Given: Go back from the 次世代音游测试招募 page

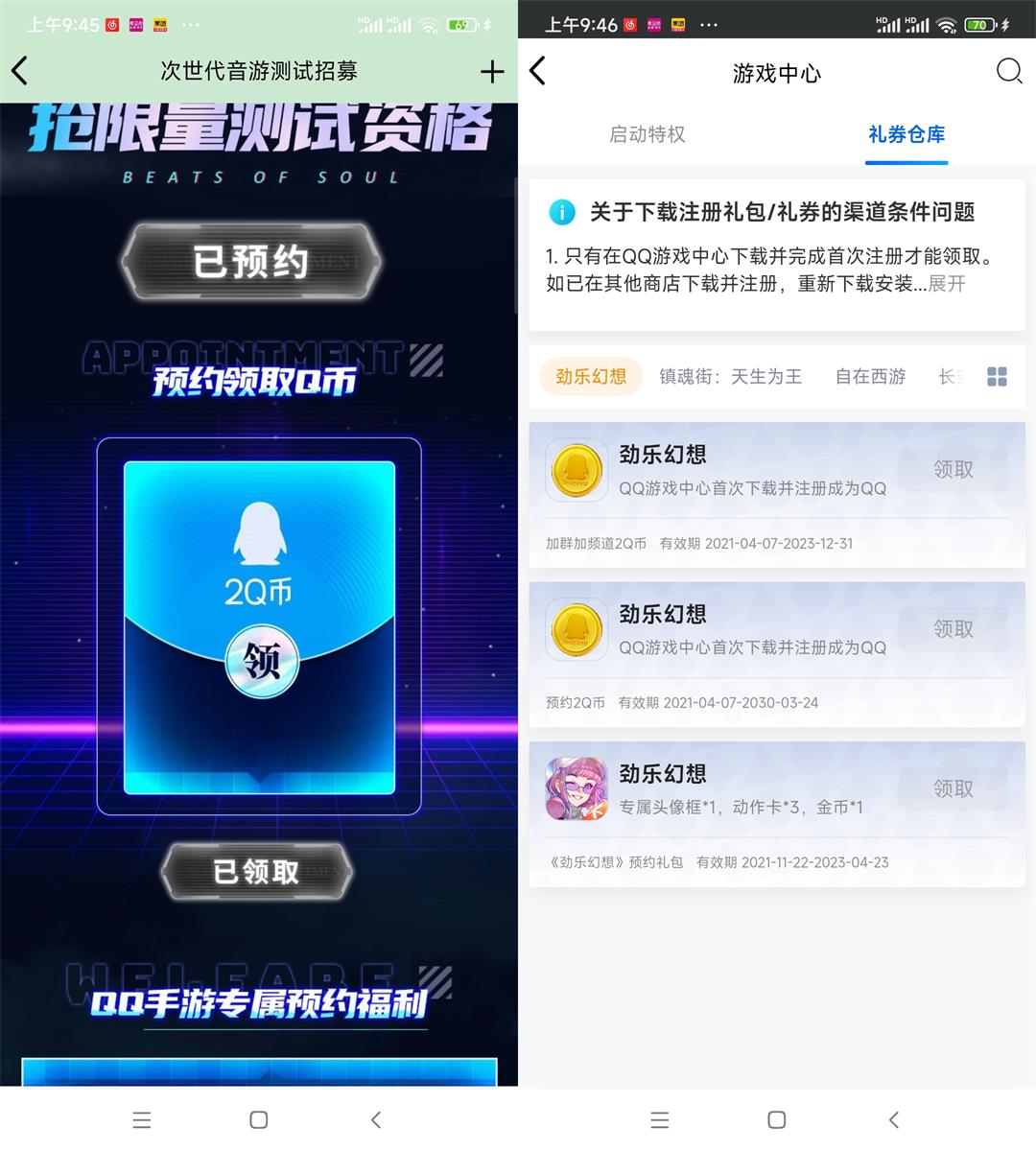Looking at the screenshot, I should tap(20, 71).
